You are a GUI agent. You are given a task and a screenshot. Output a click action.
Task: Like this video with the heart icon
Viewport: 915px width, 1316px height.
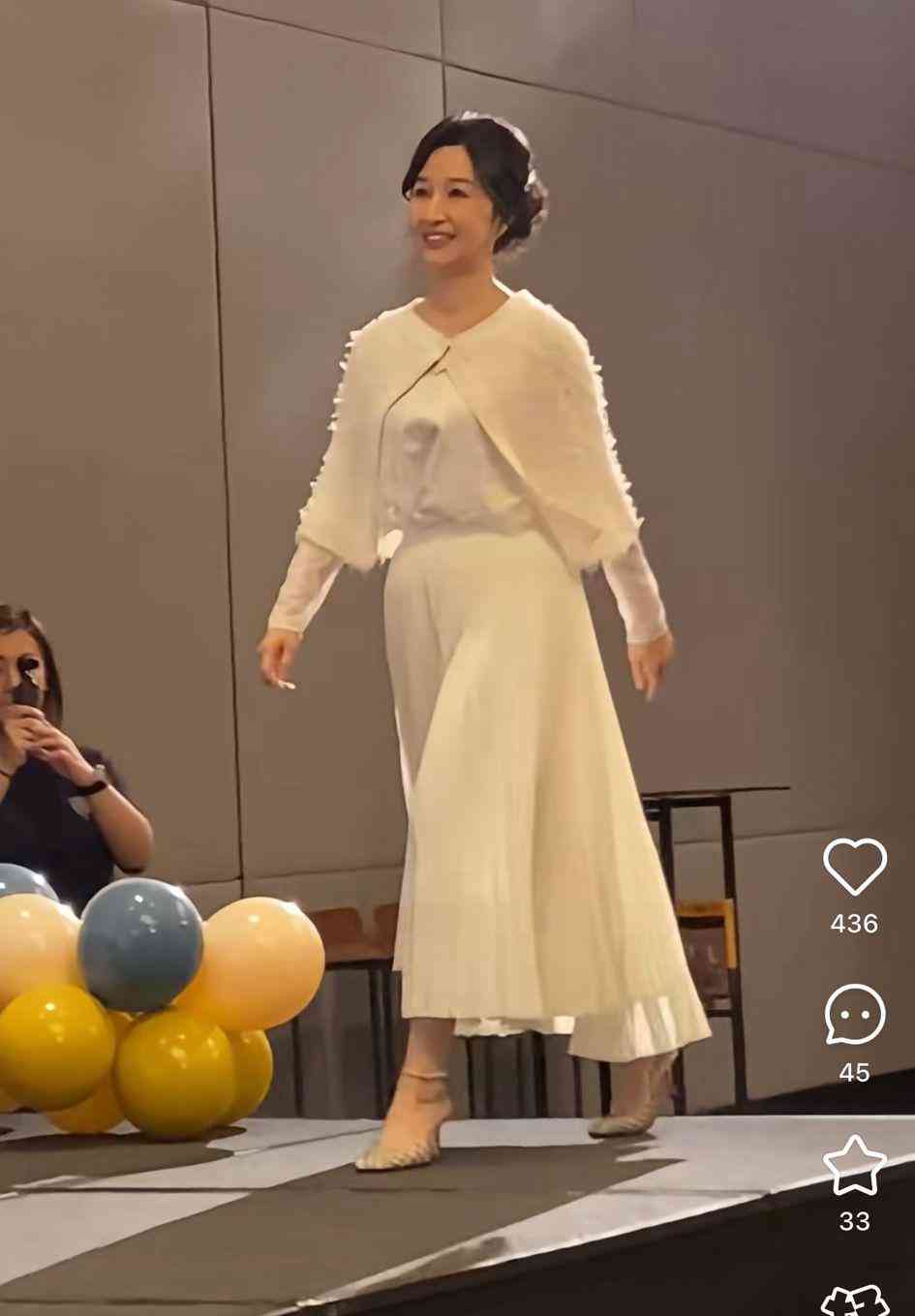click(854, 866)
